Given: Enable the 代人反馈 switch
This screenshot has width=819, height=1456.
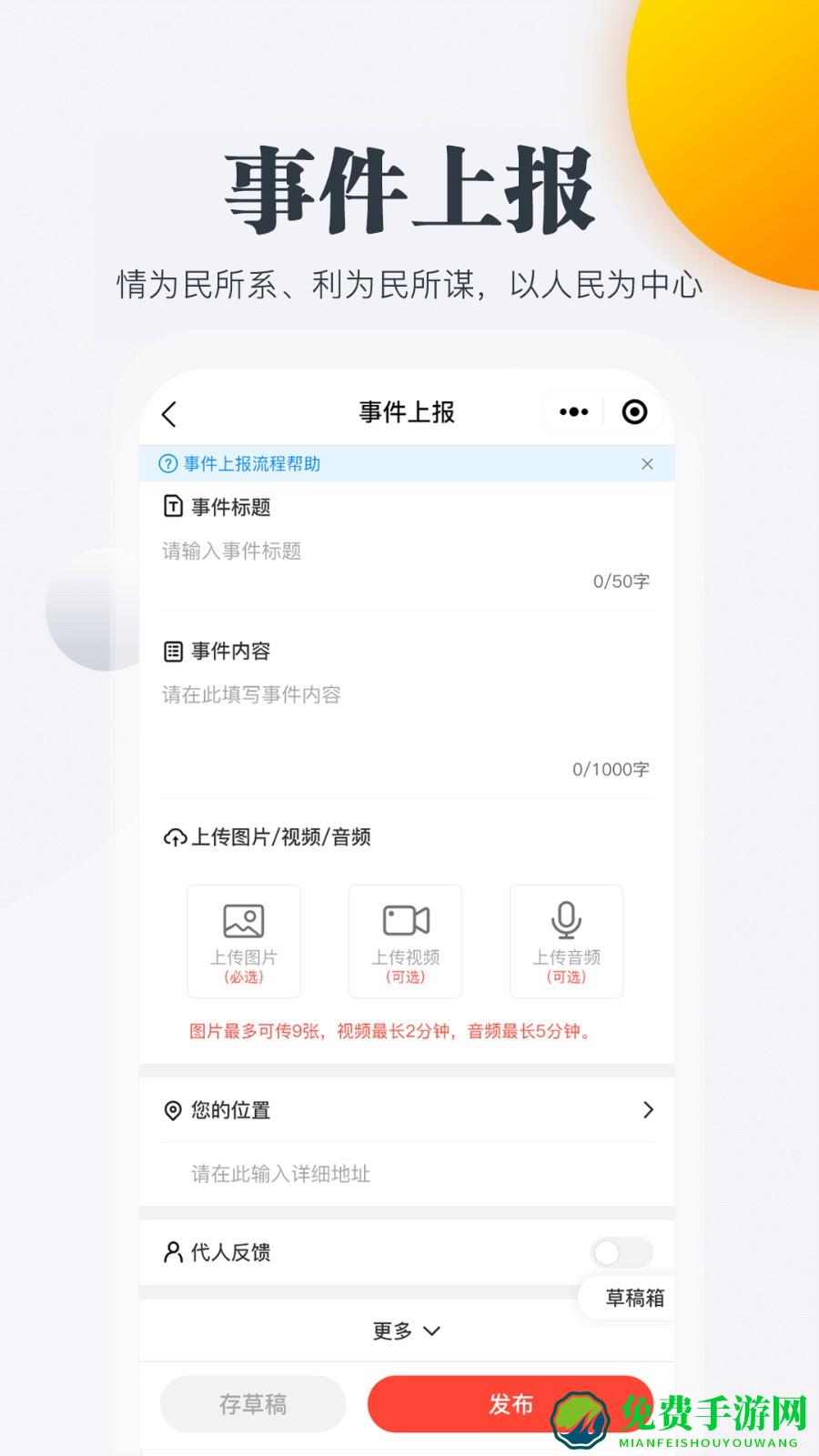Looking at the screenshot, I should (x=622, y=1252).
